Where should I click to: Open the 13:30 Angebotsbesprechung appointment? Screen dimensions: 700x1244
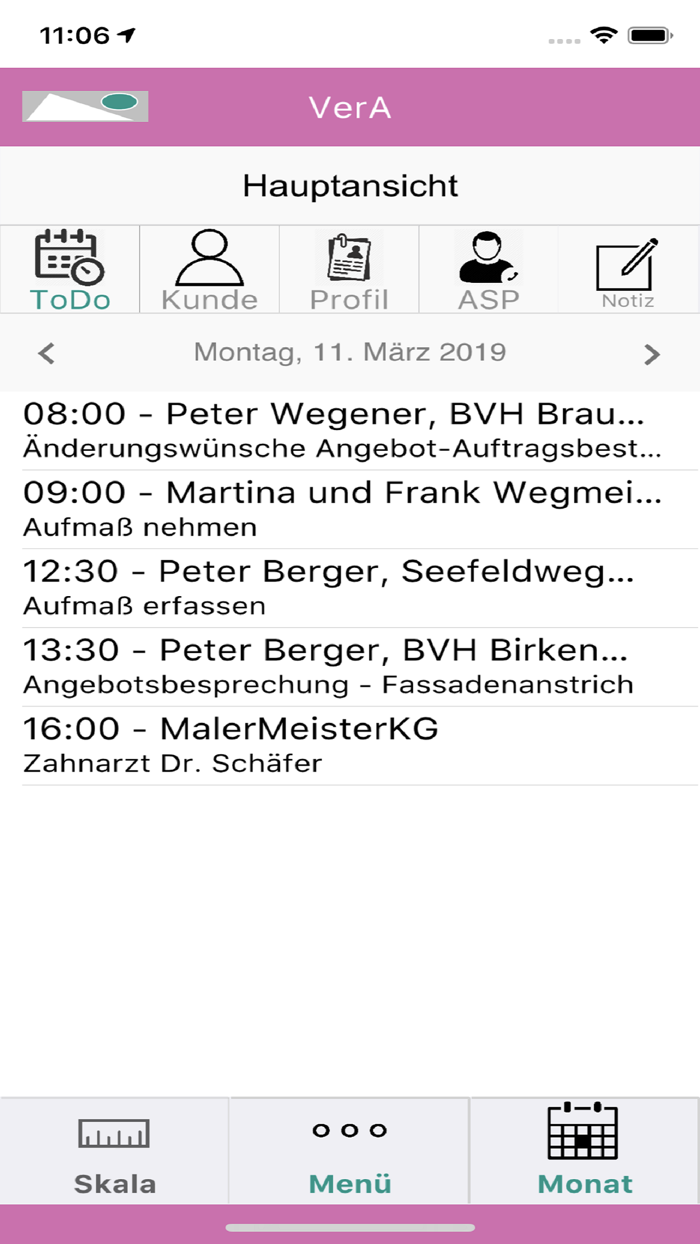coord(350,668)
